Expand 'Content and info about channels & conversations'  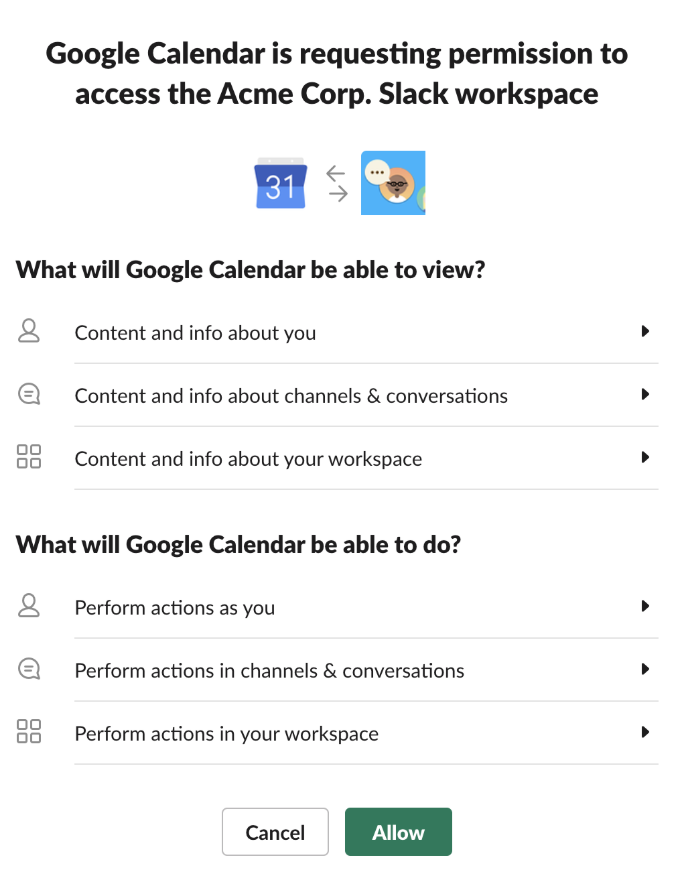(x=645, y=395)
